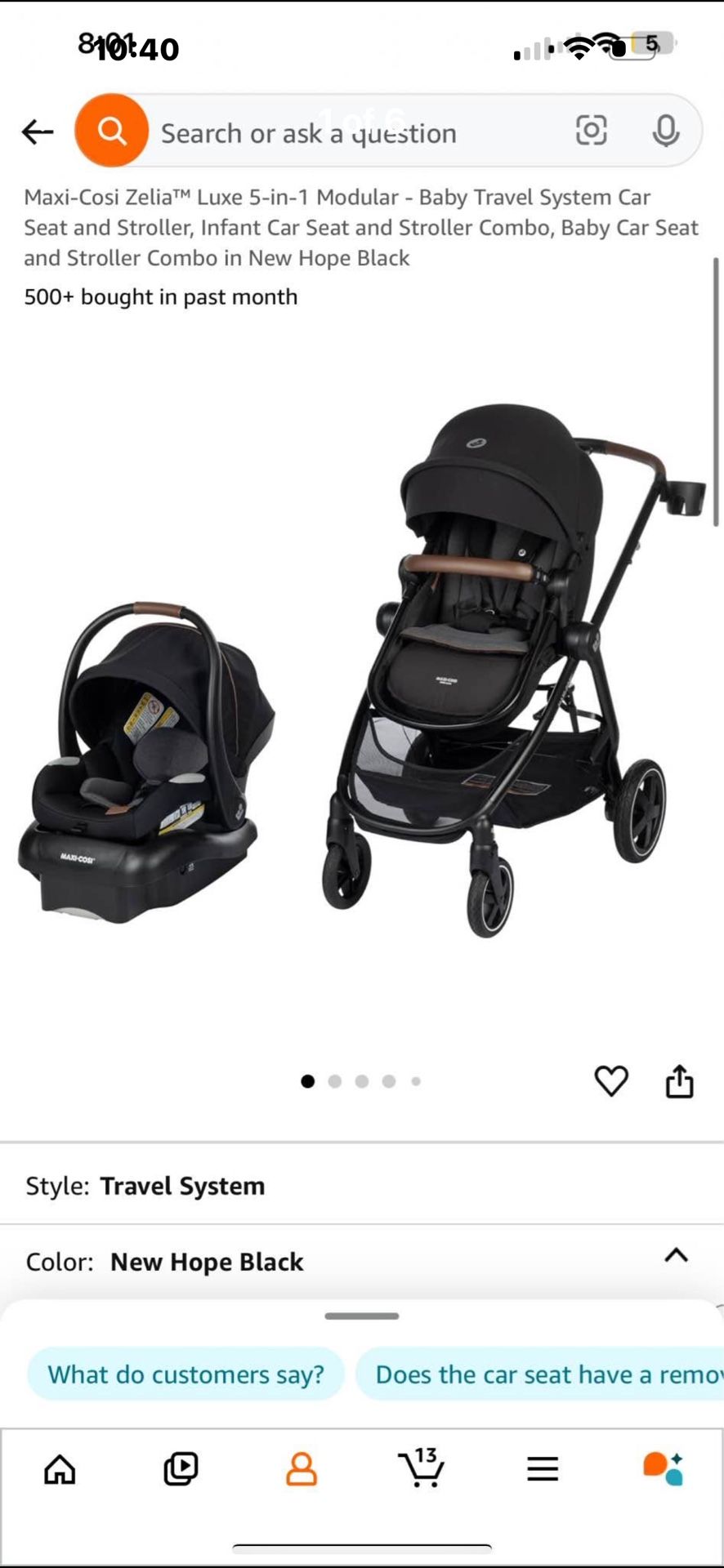Start voice search with the microphone

pyautogui.click(x=665, y=131)
